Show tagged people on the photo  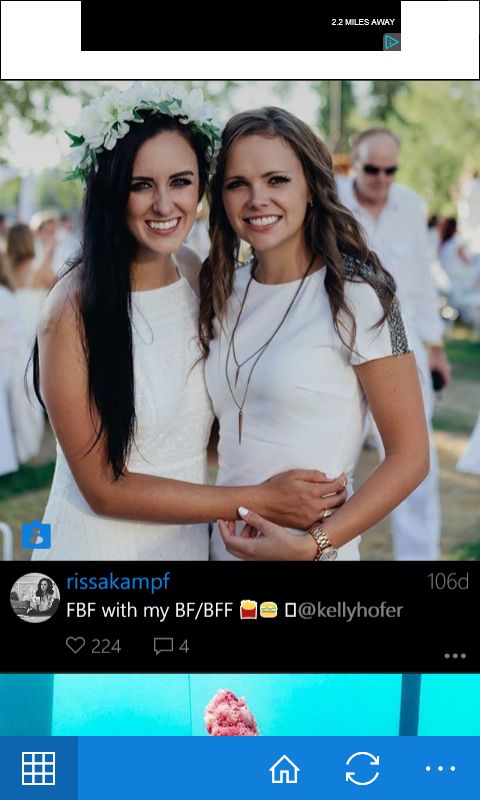pyautogui.click(x=36, y=535)
